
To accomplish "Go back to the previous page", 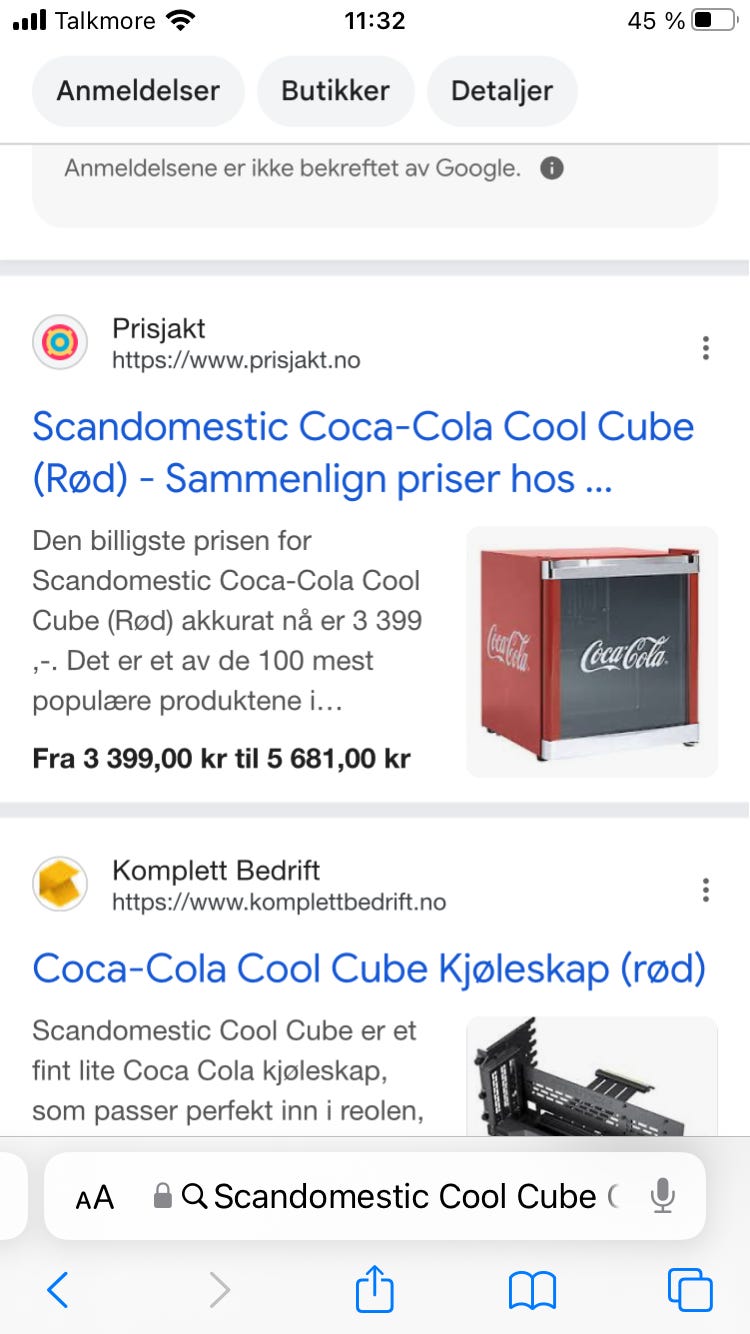I will click(58, 1290).
